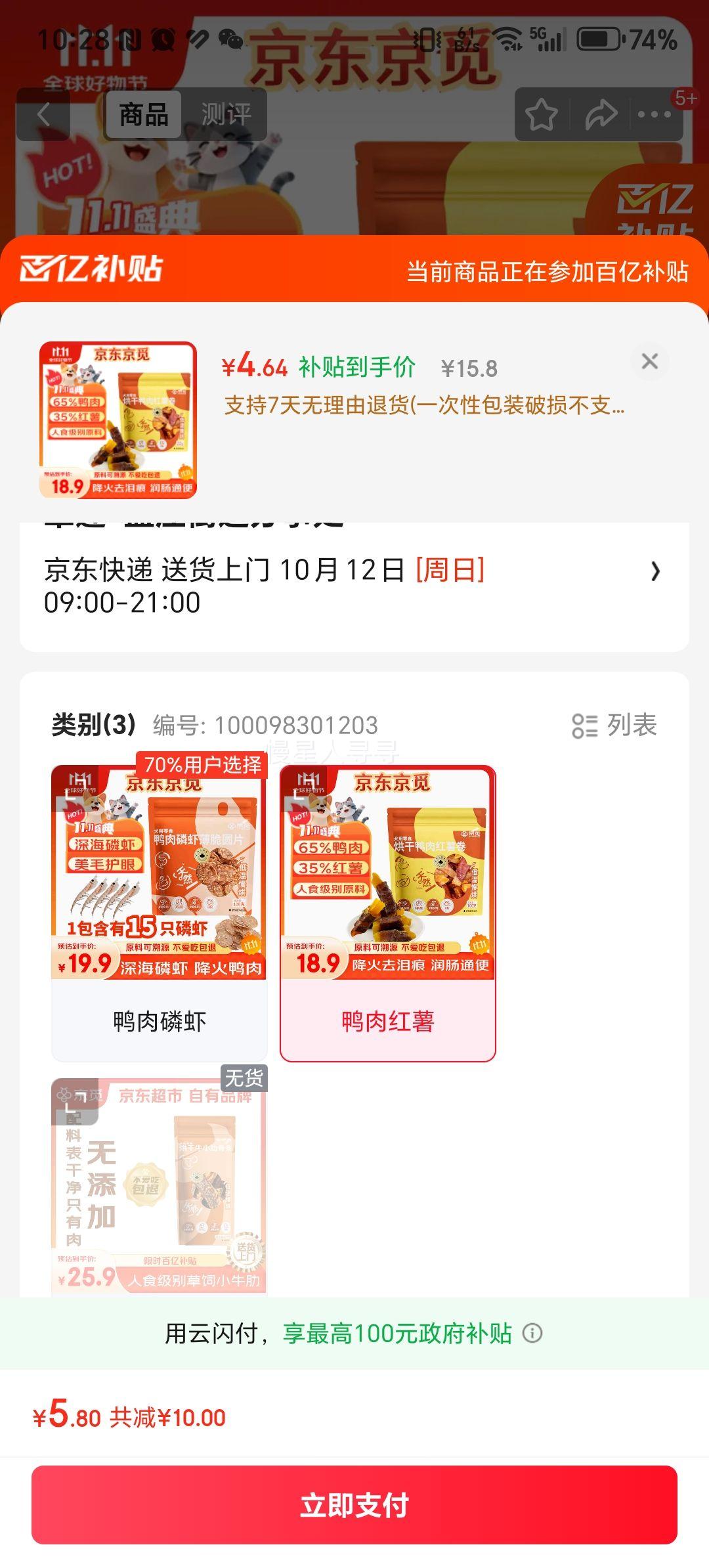
Task: Add product to favorites with star
Action: pyautogui.click(x=542, y=115)
